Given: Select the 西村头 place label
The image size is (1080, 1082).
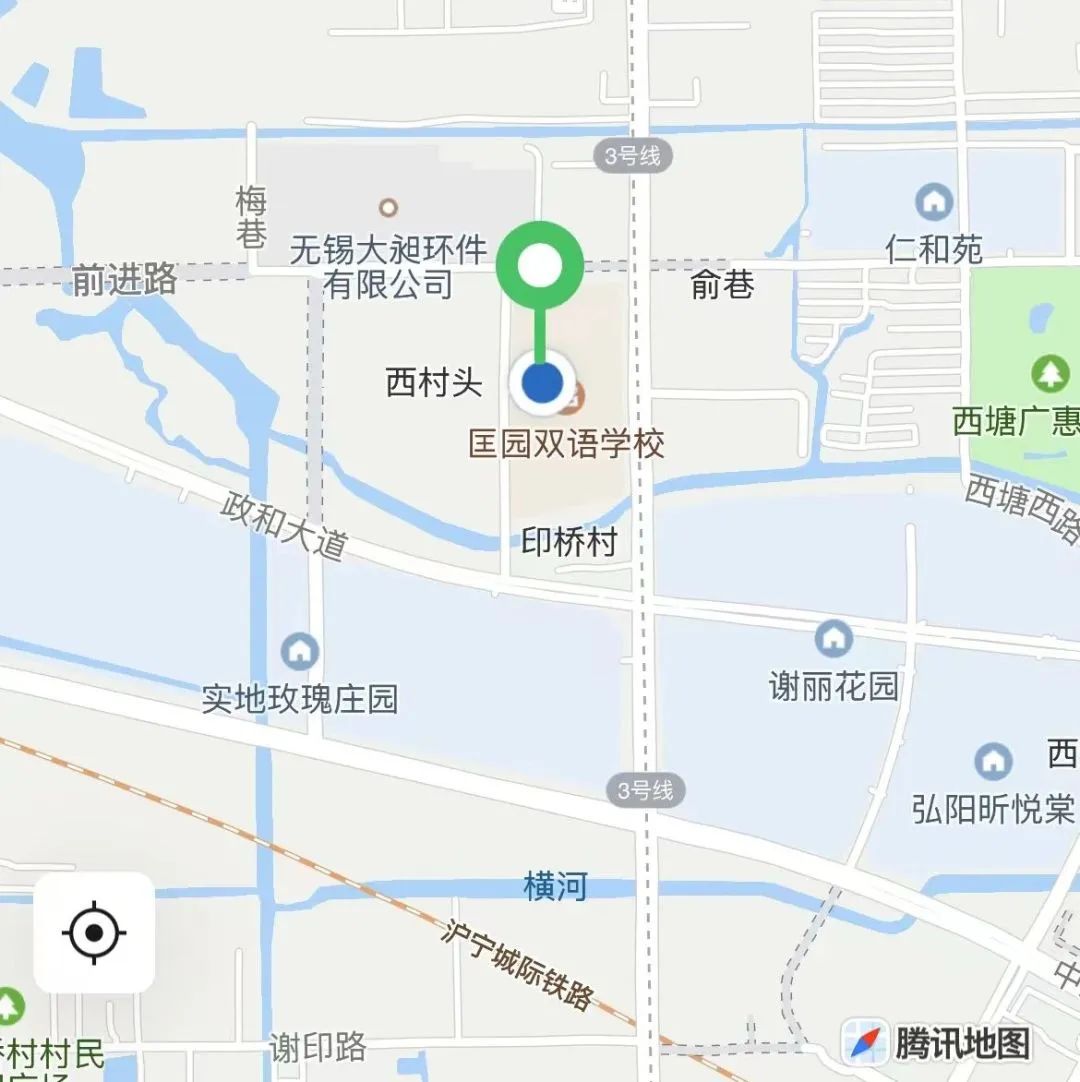Looking at the screenshot, I should click(436, 382).
